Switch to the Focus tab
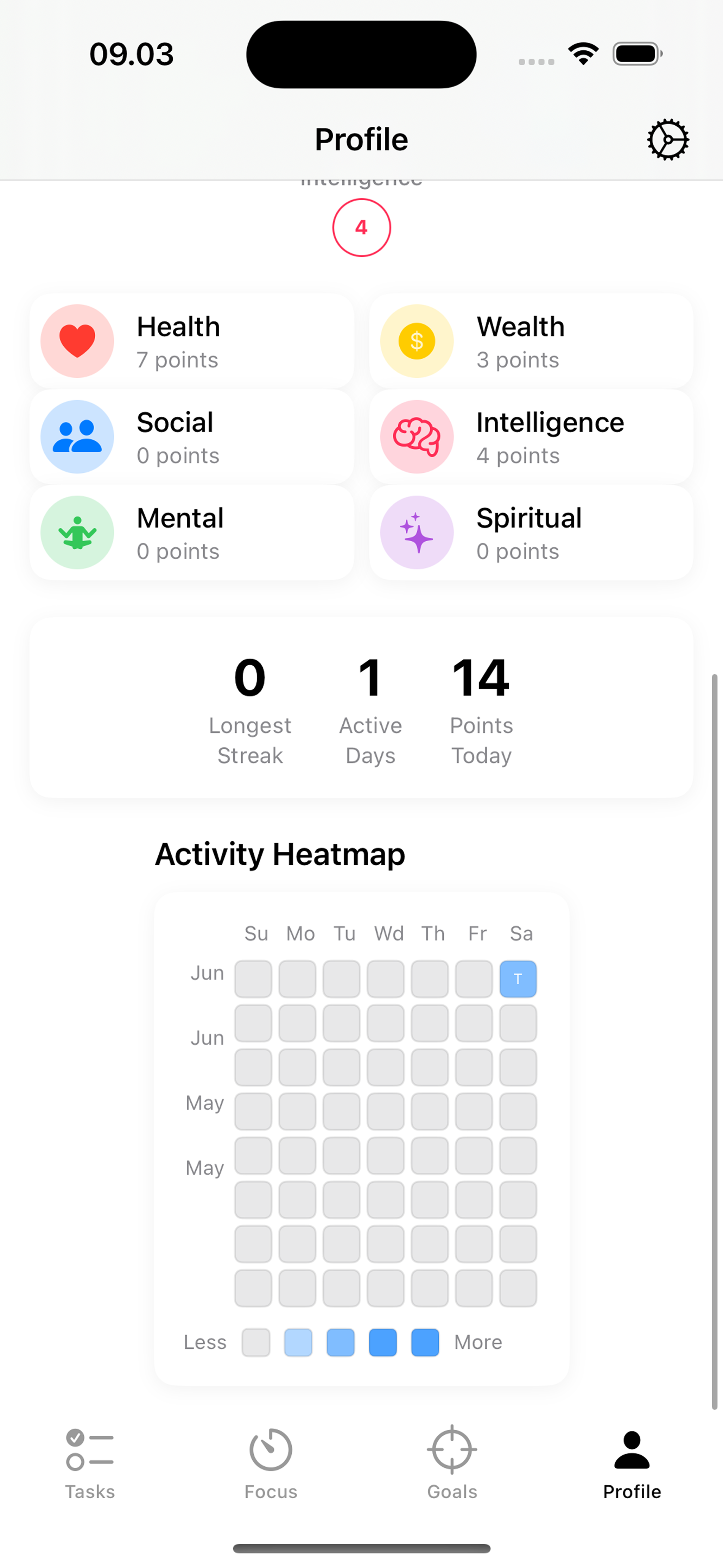The image size is (723, 1568). 271,1463
